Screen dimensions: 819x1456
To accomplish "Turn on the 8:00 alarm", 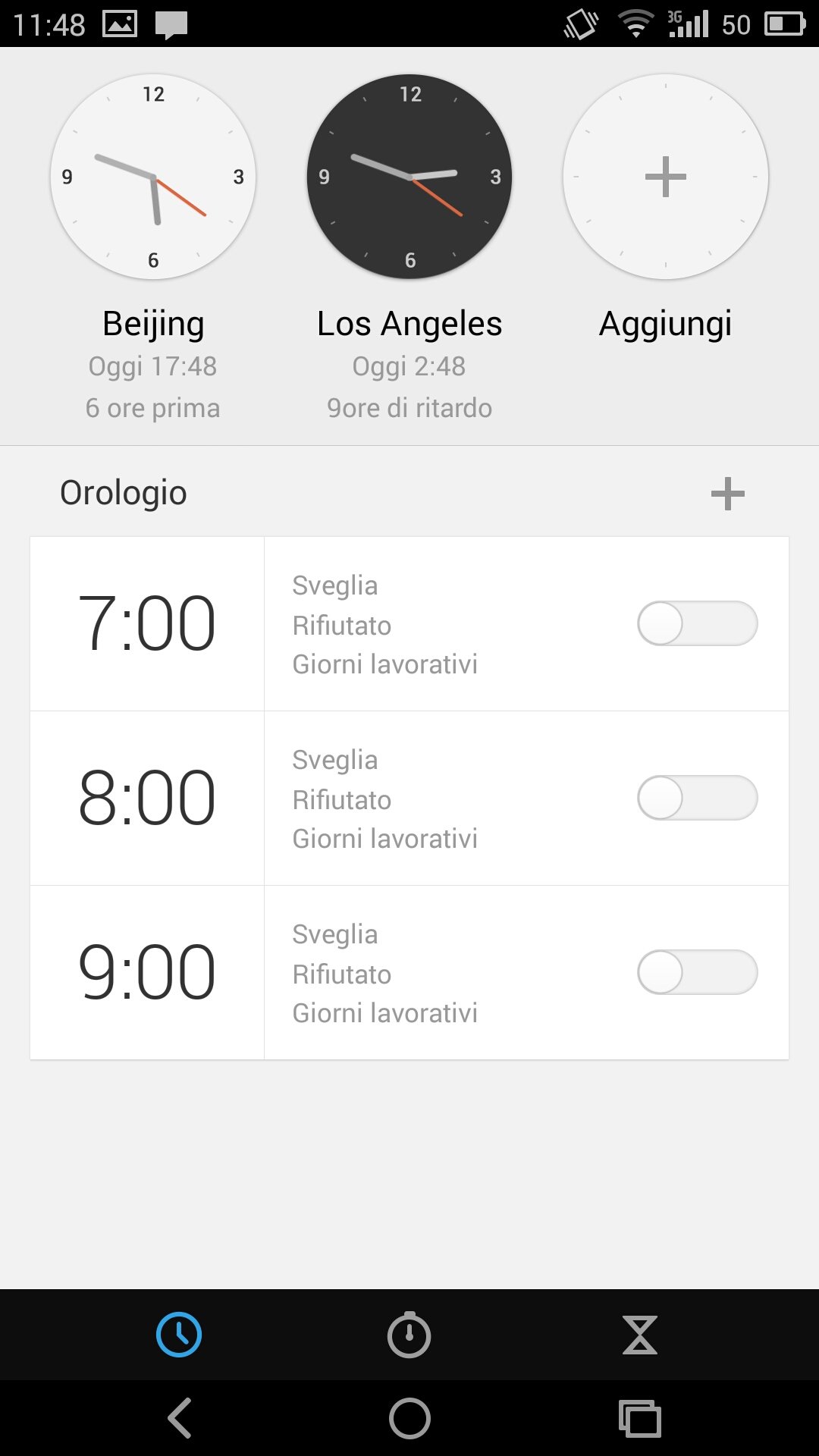I will pyautogui.click(x=697, y=798).
